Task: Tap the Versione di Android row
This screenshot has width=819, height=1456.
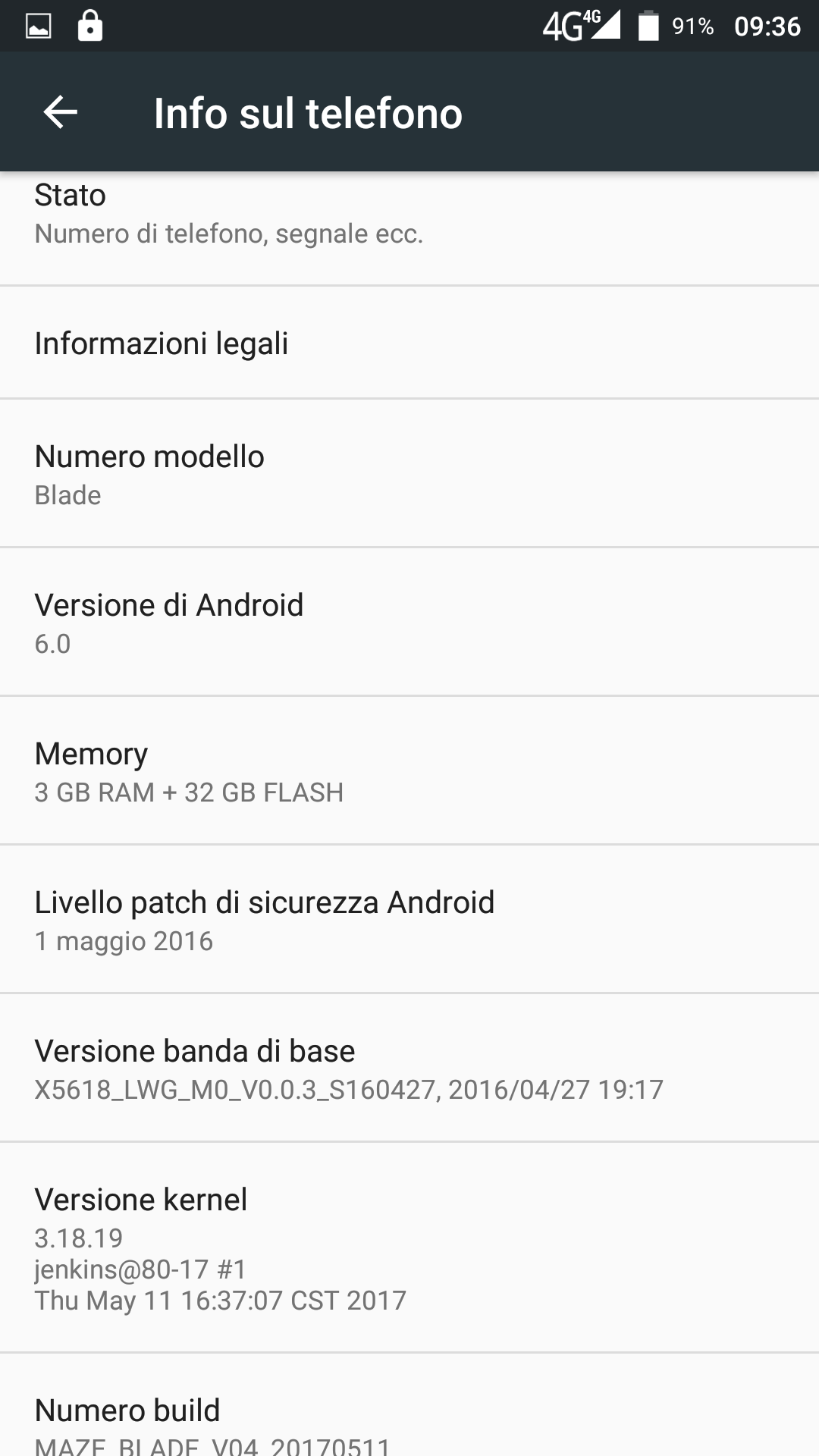Action: (x=409, y=622)
